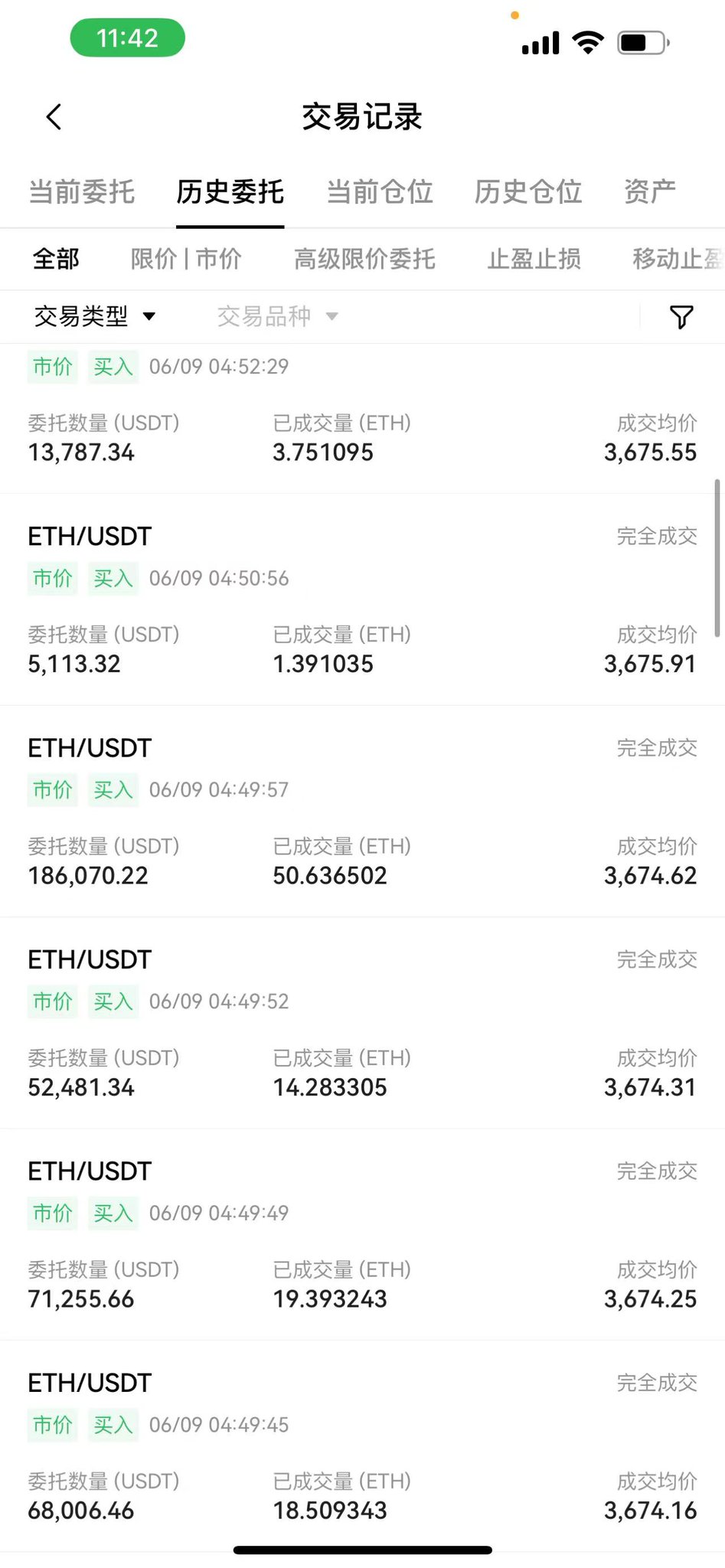Switch to the 当前委托 tab
The width and height of the screenshot is (725, 1568).
coord(81,191)
